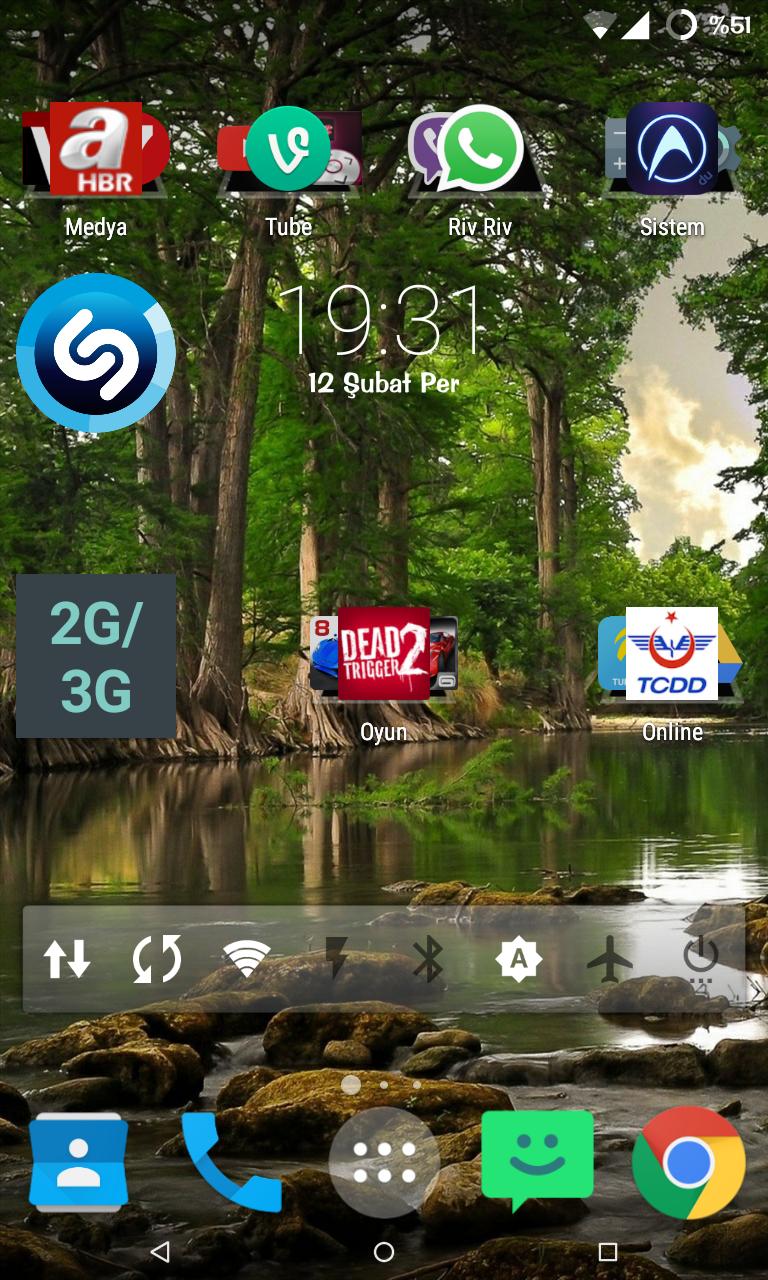Open the Phone dialer
Screen dimensions: 768x1280
[x=231, y=1161]
